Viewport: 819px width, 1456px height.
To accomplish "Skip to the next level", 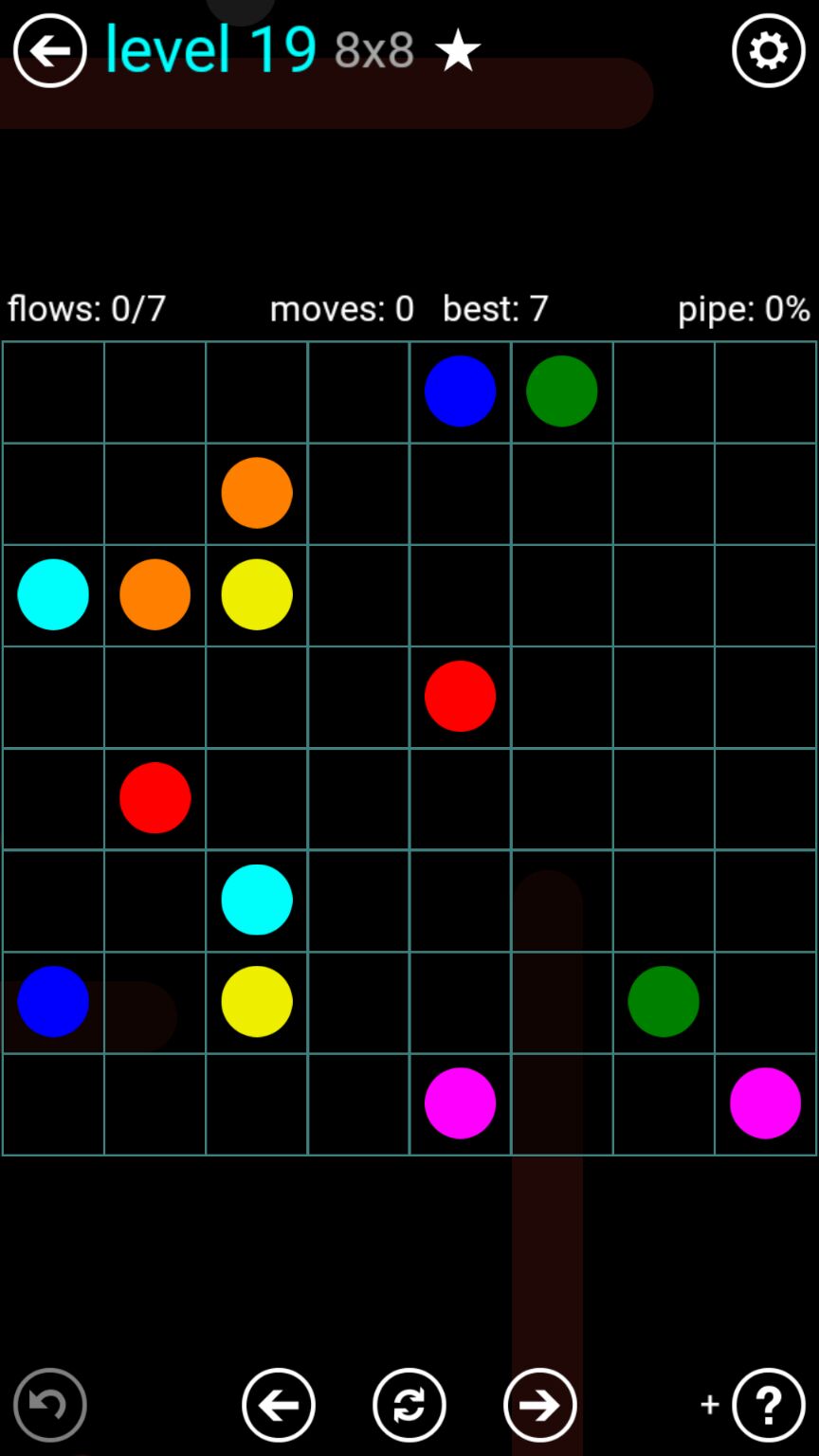I will 539,1404.
